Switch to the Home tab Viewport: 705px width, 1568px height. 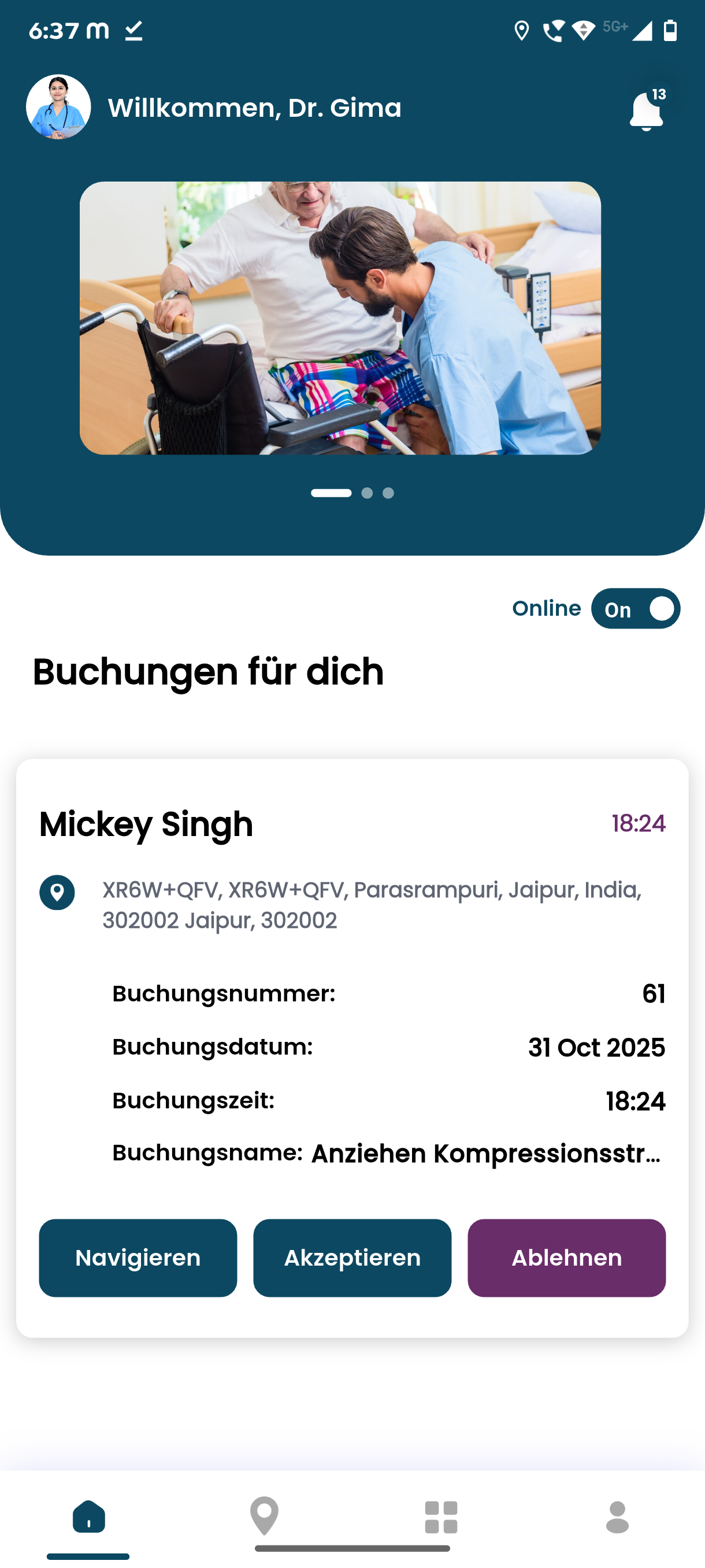[88, 1517]
